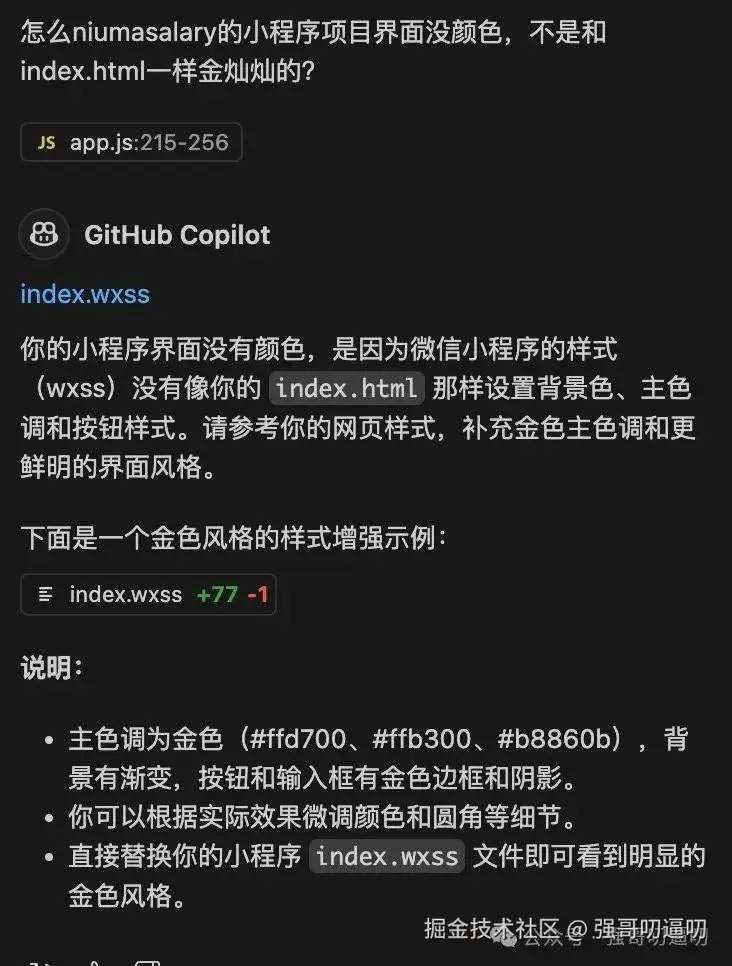Click the -1 deletions count
This screenshot has height=966, width=732.
(258, 594)
